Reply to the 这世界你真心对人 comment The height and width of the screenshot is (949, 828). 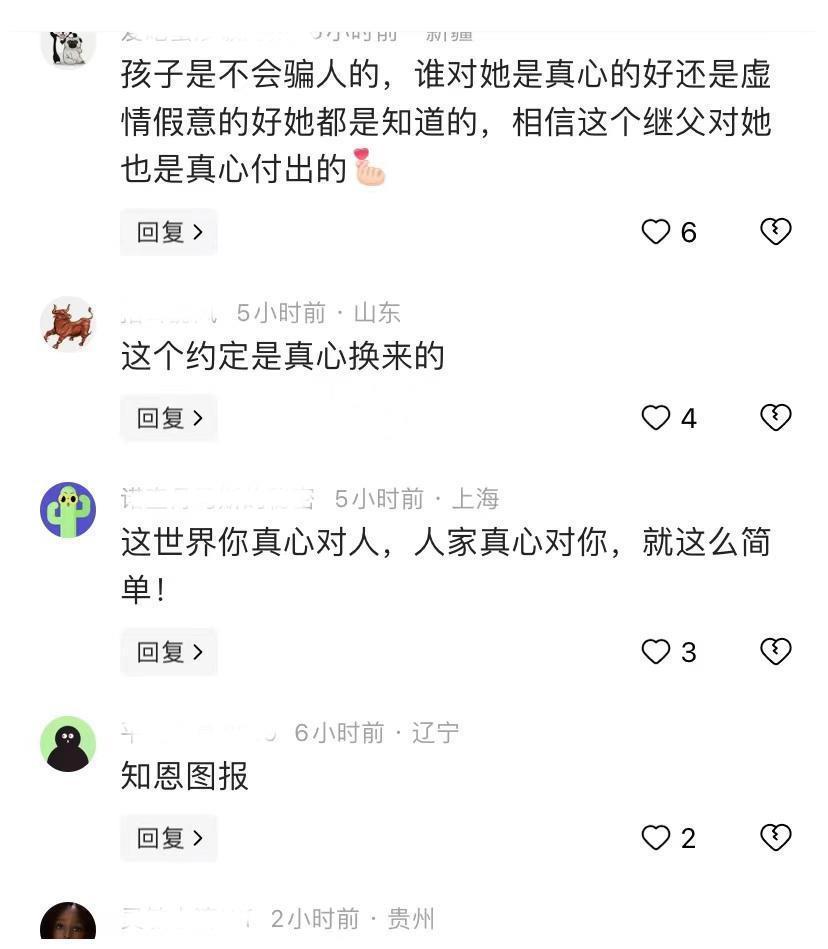tap(168, 652)
